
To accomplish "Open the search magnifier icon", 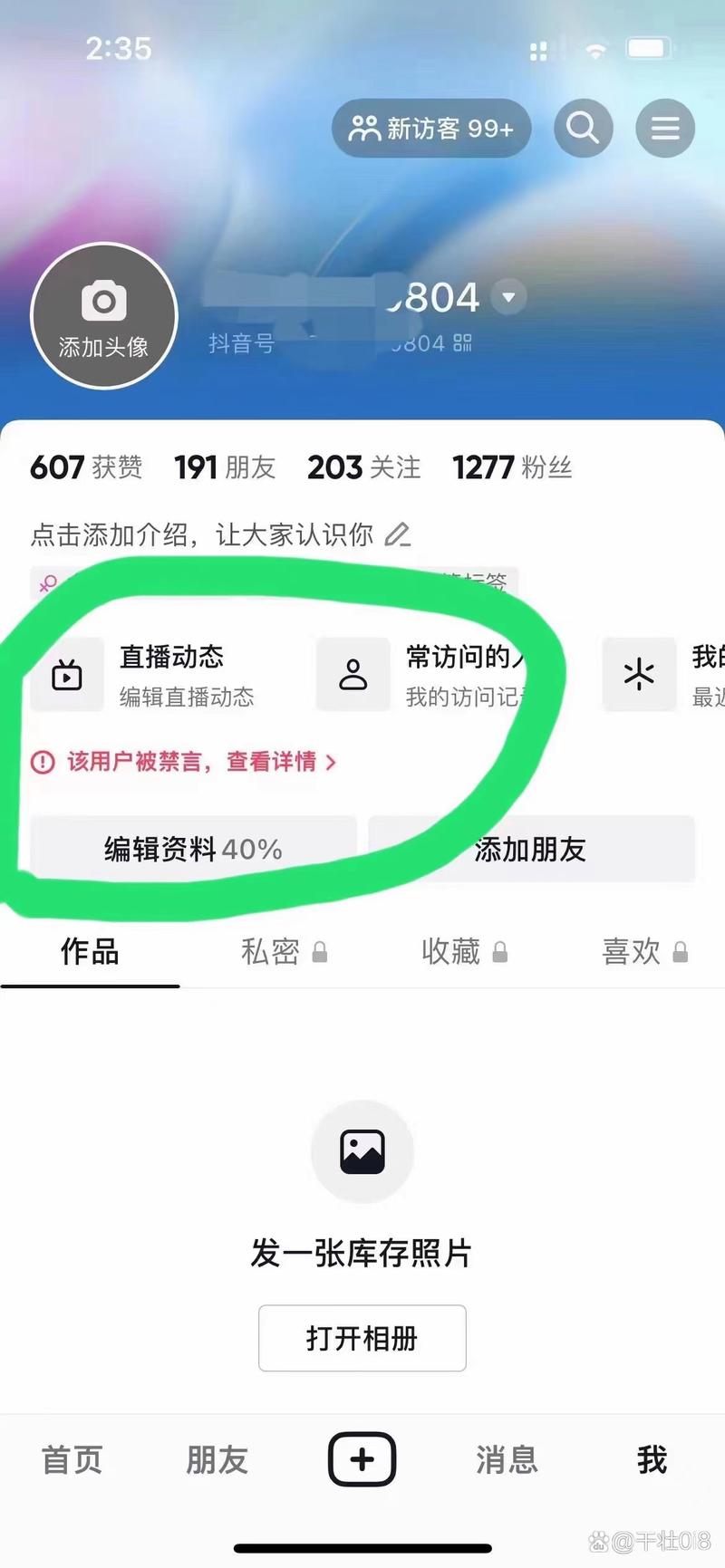I will coord(584,128).
